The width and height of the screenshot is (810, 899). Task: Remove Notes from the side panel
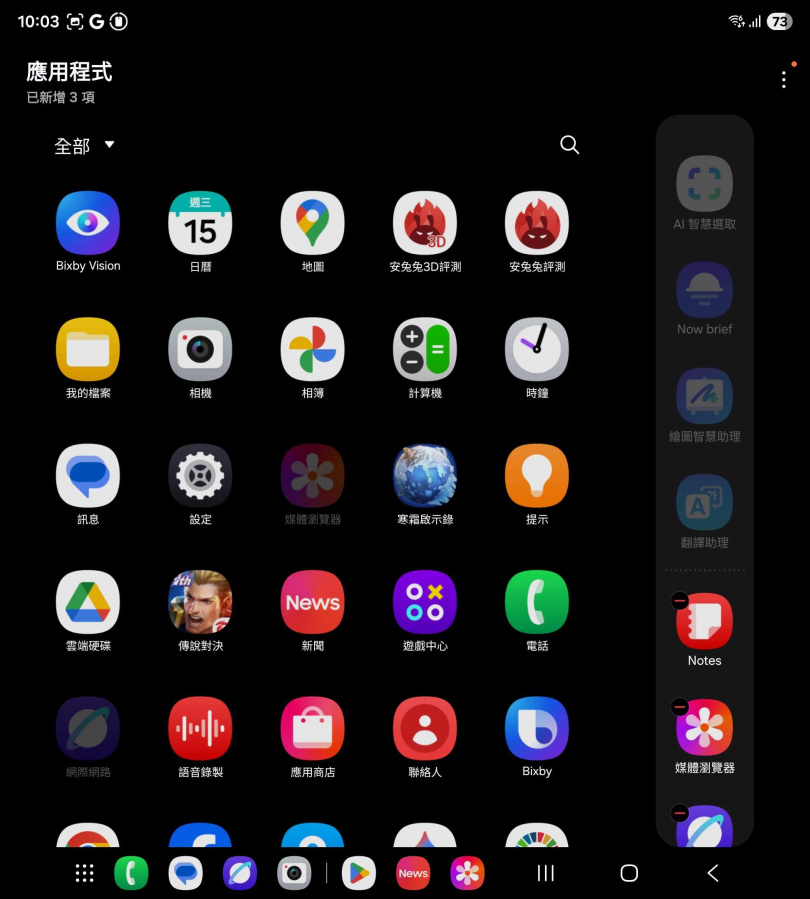(680, 600)
